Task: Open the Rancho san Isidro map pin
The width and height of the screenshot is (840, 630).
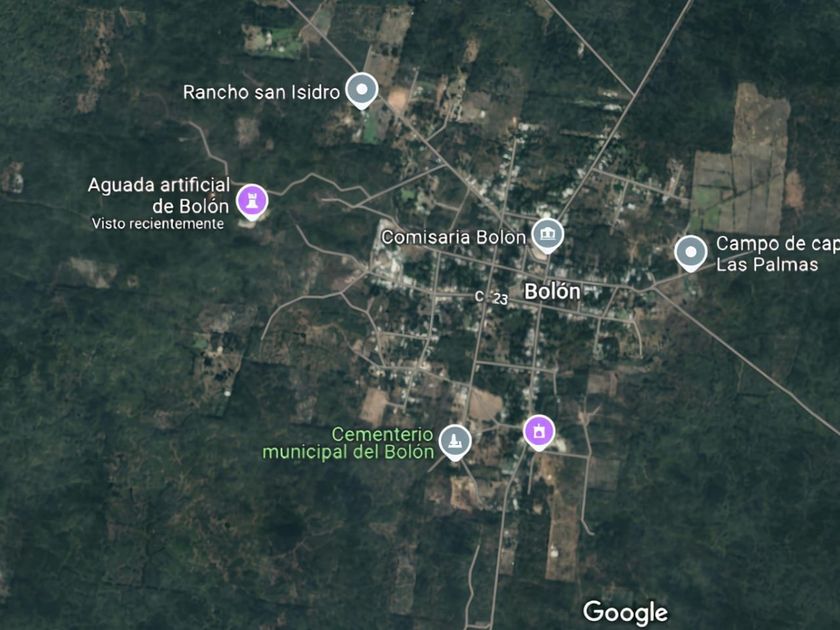Action: pyautogui.click(x=361, y=90)
